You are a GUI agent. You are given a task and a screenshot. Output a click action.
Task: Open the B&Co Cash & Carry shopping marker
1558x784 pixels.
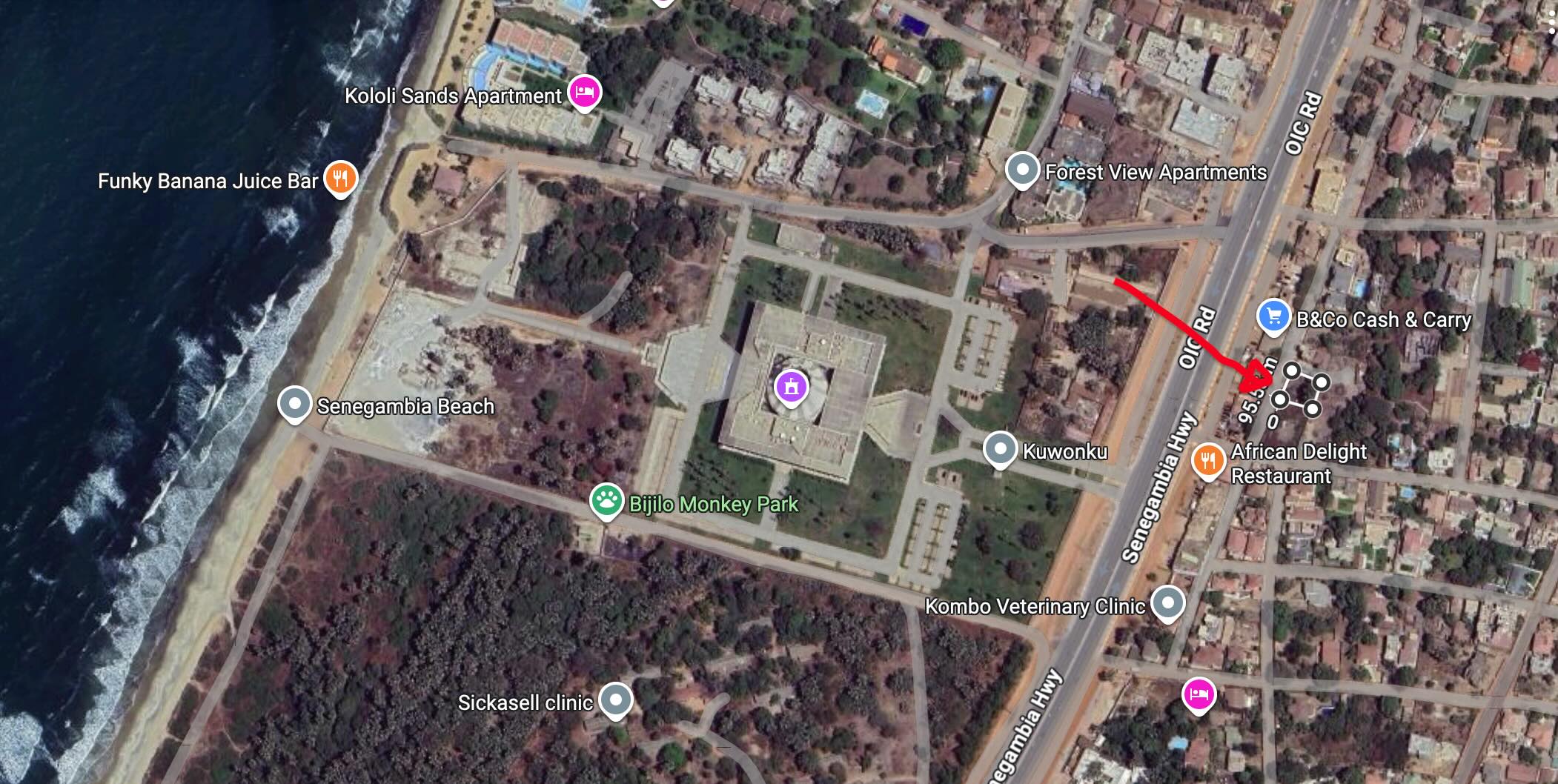click(1273, 316)
